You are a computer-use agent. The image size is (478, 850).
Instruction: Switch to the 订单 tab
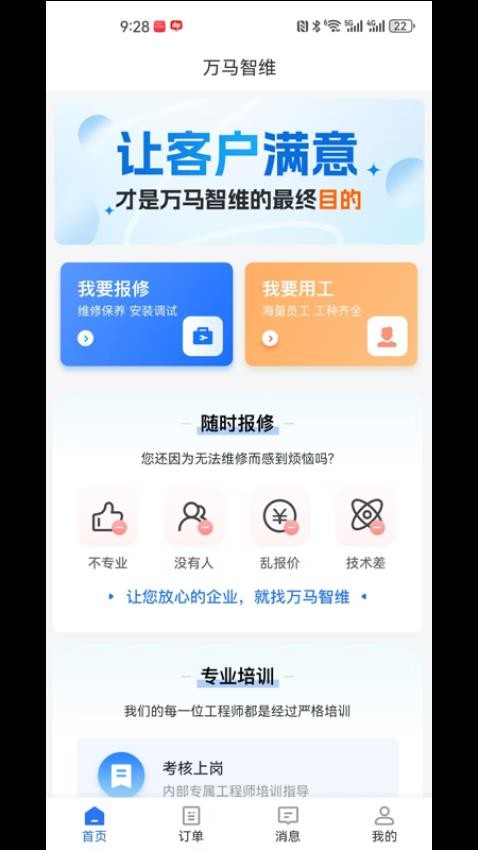pyautogui.click(x=191, y=823)
